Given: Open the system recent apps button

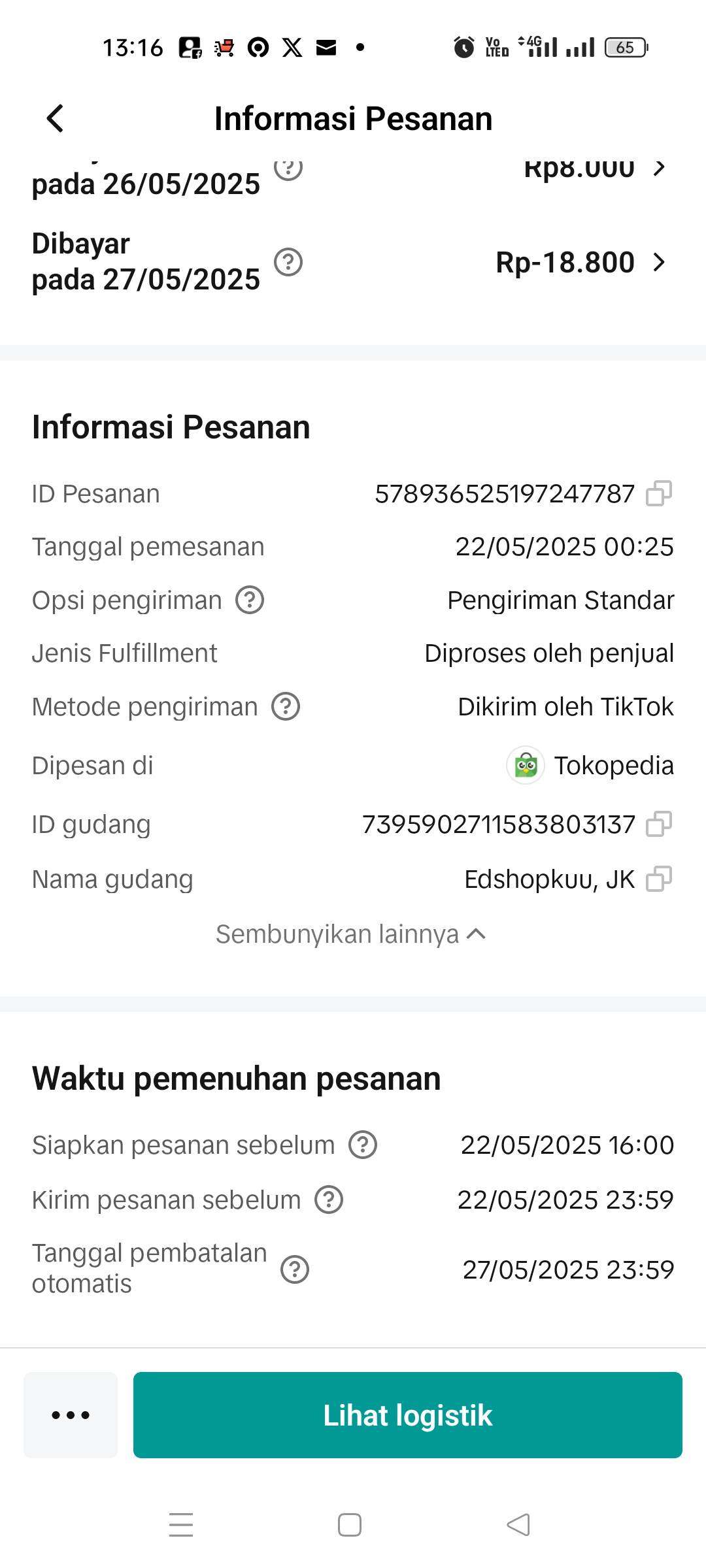Looking at the screenshot, I should [181, 1525].
